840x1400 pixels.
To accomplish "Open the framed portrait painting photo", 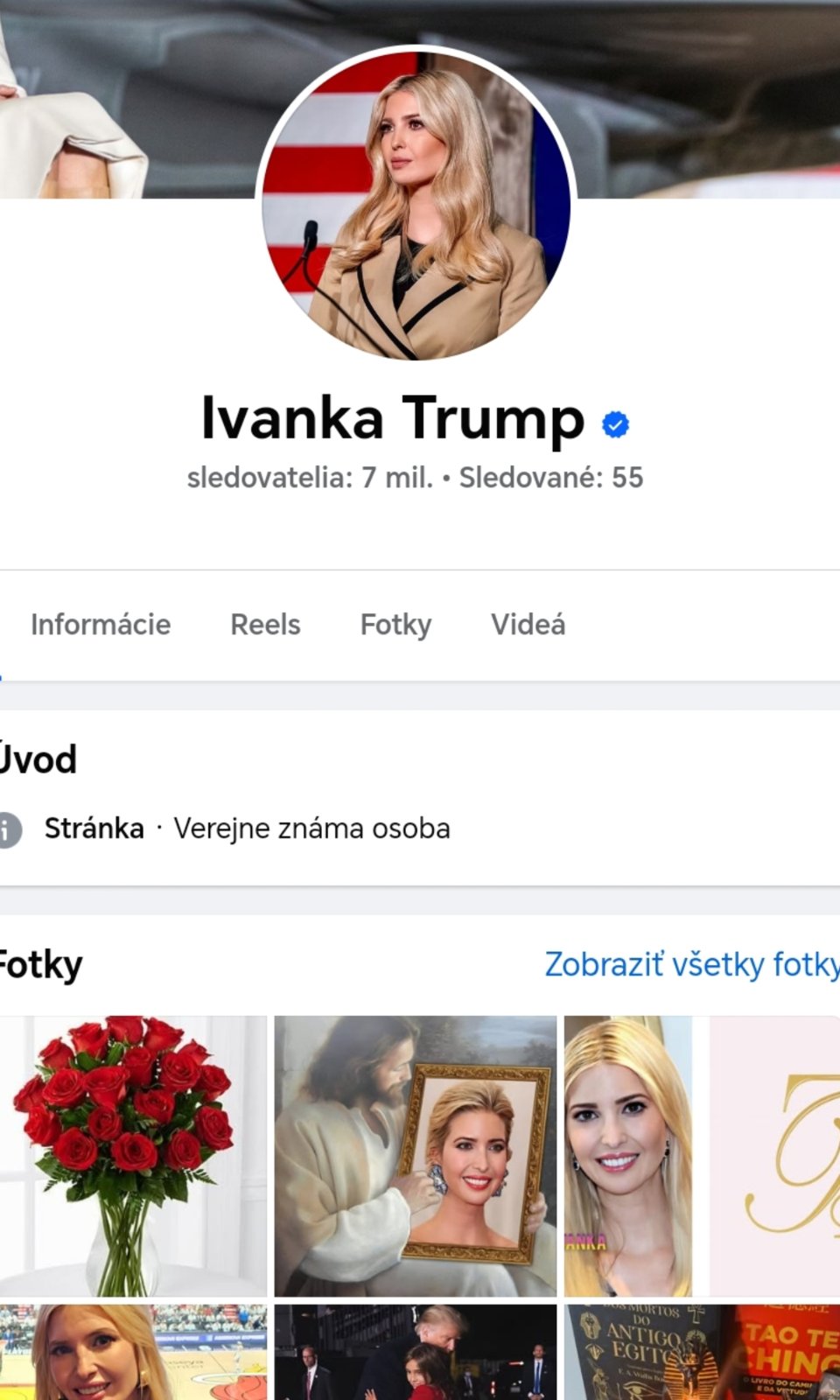I will click(x=415, y=1155).
